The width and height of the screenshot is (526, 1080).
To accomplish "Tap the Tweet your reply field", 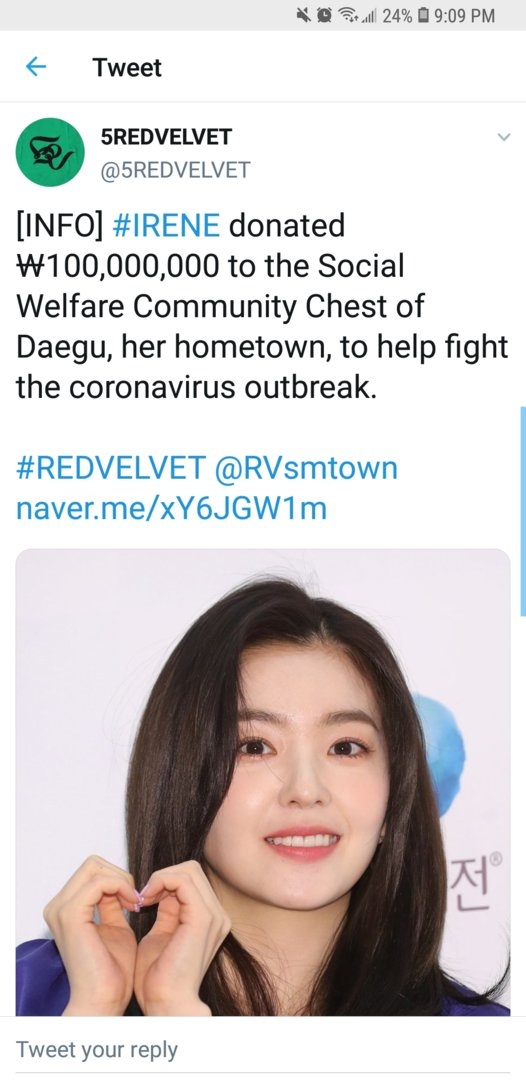I will pyautogui.click(x=263, y=1050).
